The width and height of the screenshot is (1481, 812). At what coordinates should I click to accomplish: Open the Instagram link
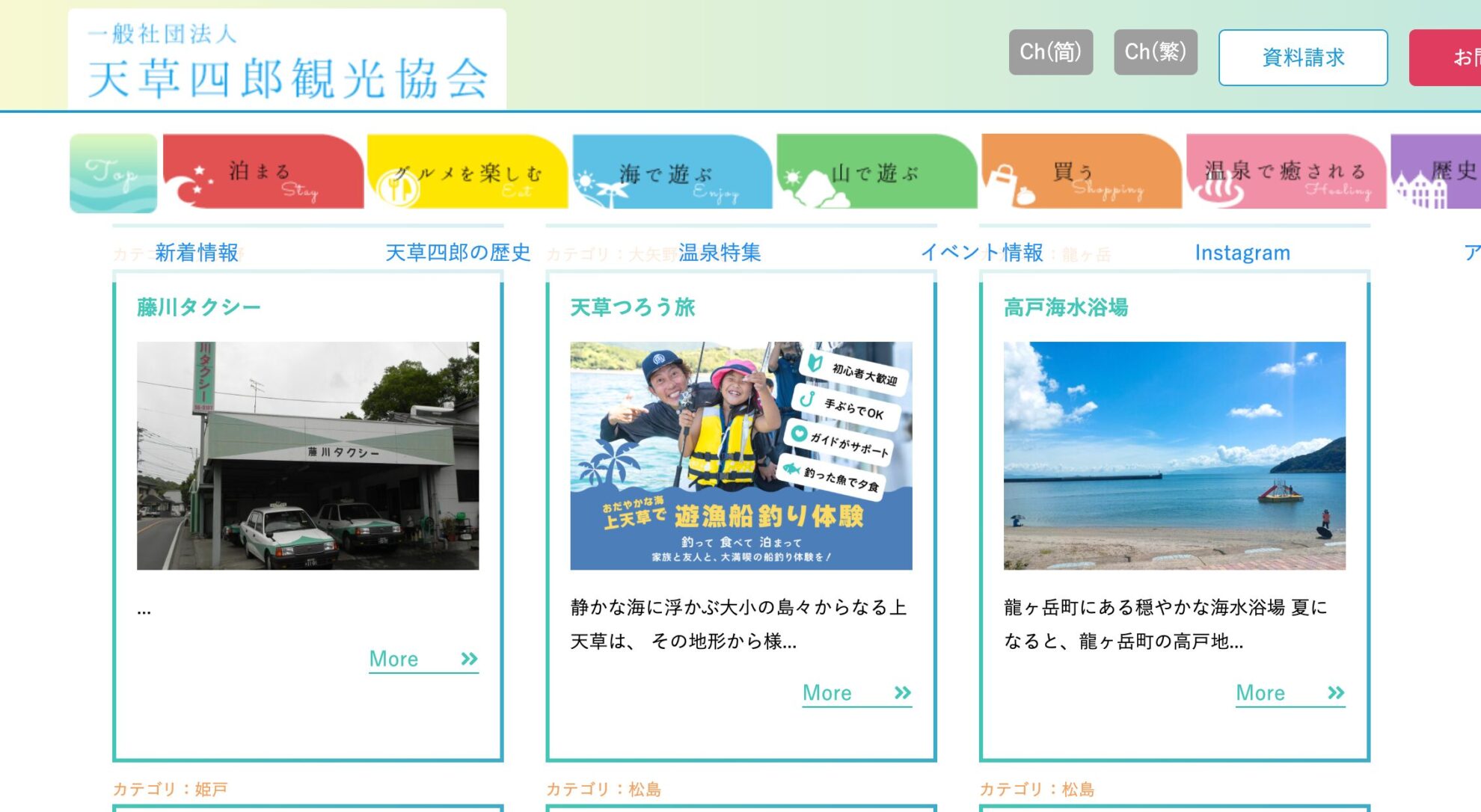(x=1242, y=253)
